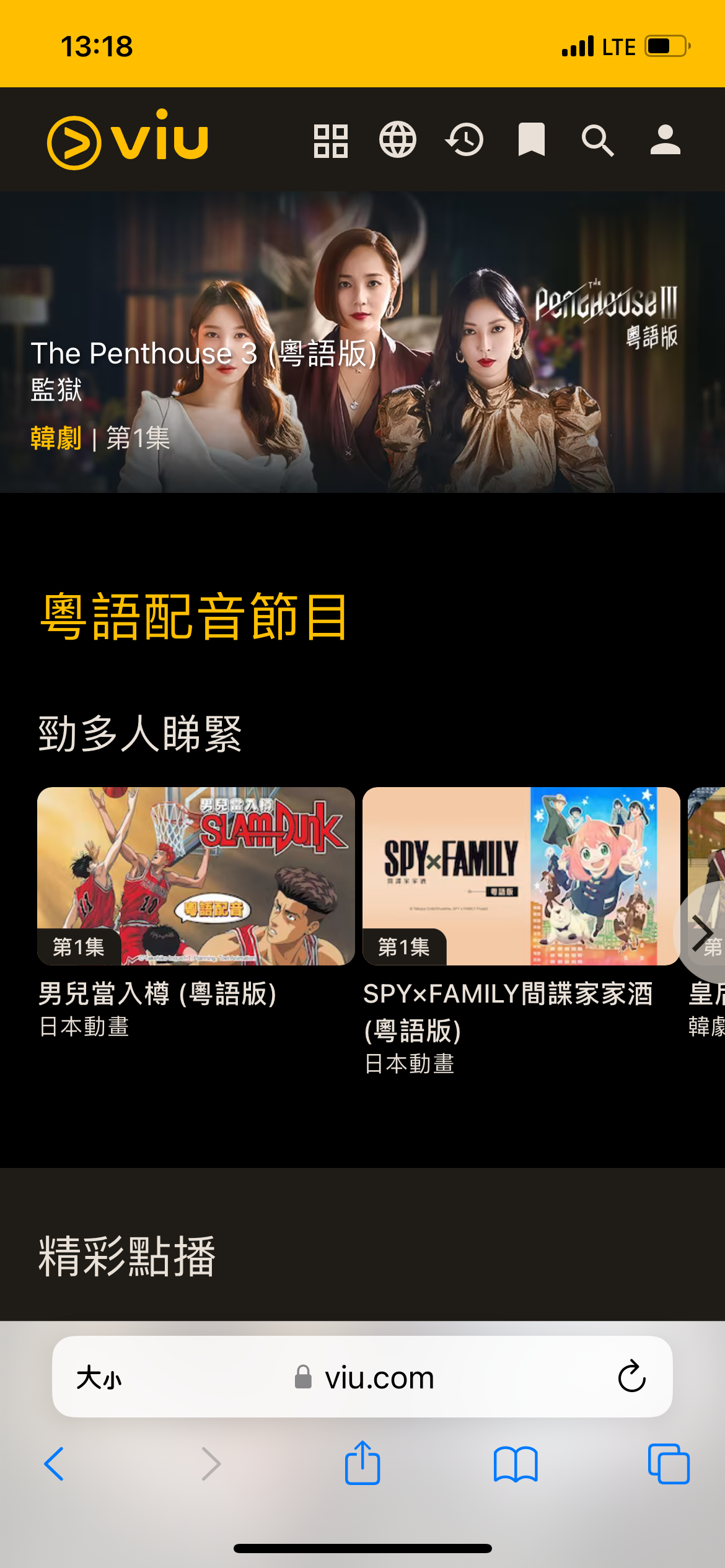Click the Viu logo to return home

tap(127, 139)
